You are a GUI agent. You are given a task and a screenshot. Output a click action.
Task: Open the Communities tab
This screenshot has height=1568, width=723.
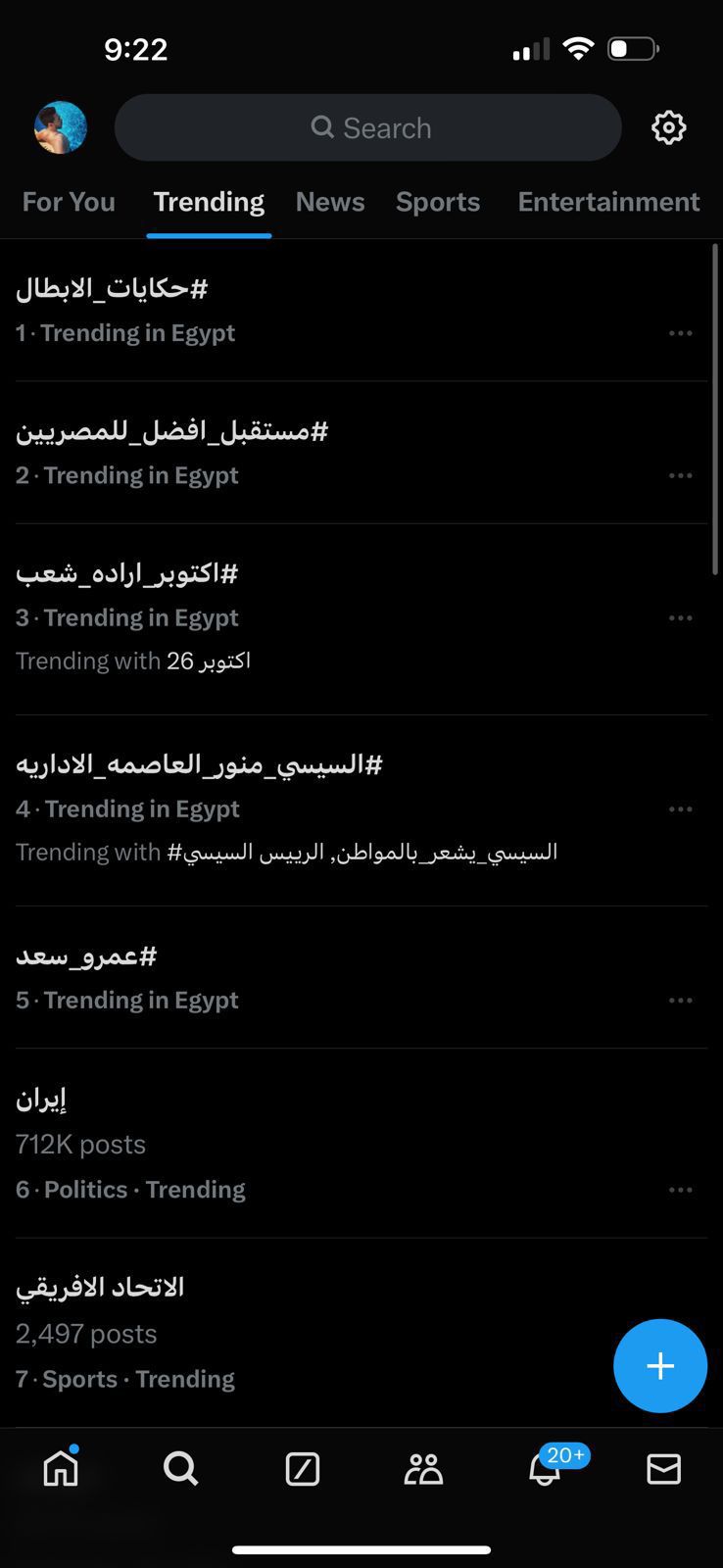click(423, 1469)
